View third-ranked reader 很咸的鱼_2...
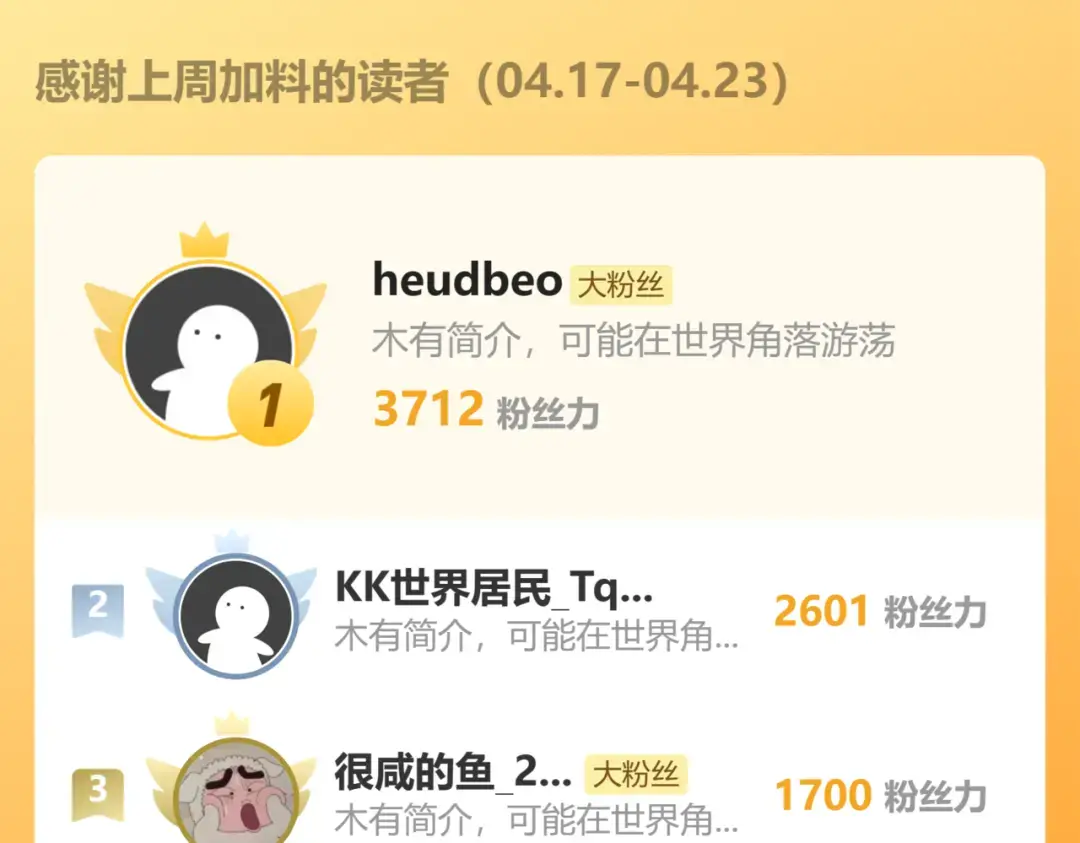This screenshot has height=843, width=1080. pyautogui.click(x=453, y=773)
